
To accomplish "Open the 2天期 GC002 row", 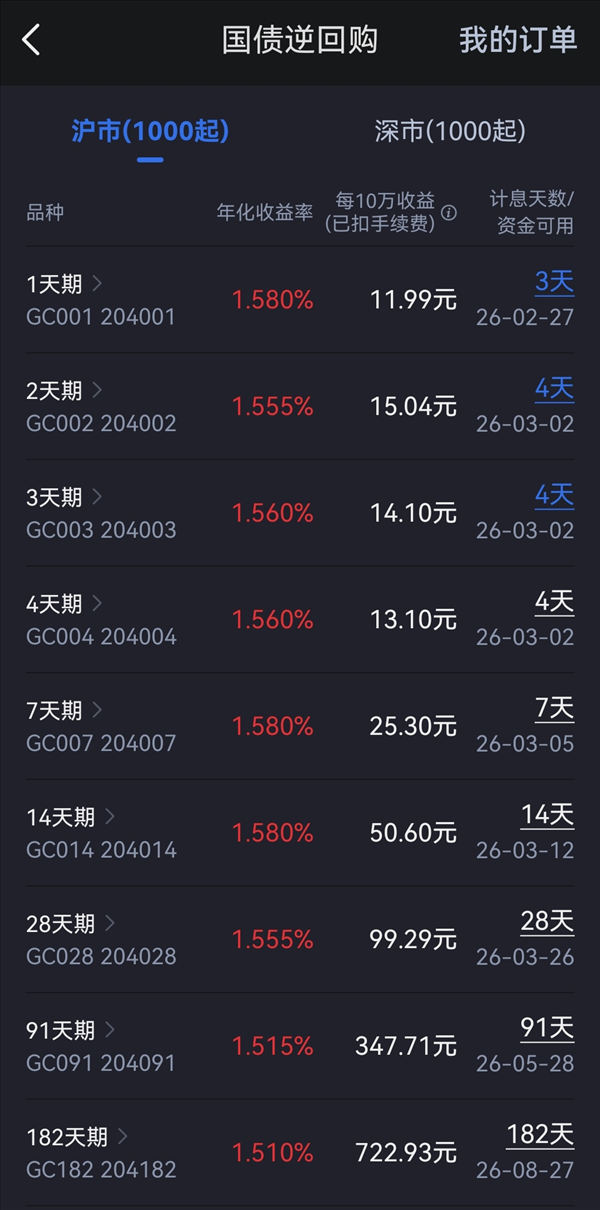I will [x=100, y=406].
